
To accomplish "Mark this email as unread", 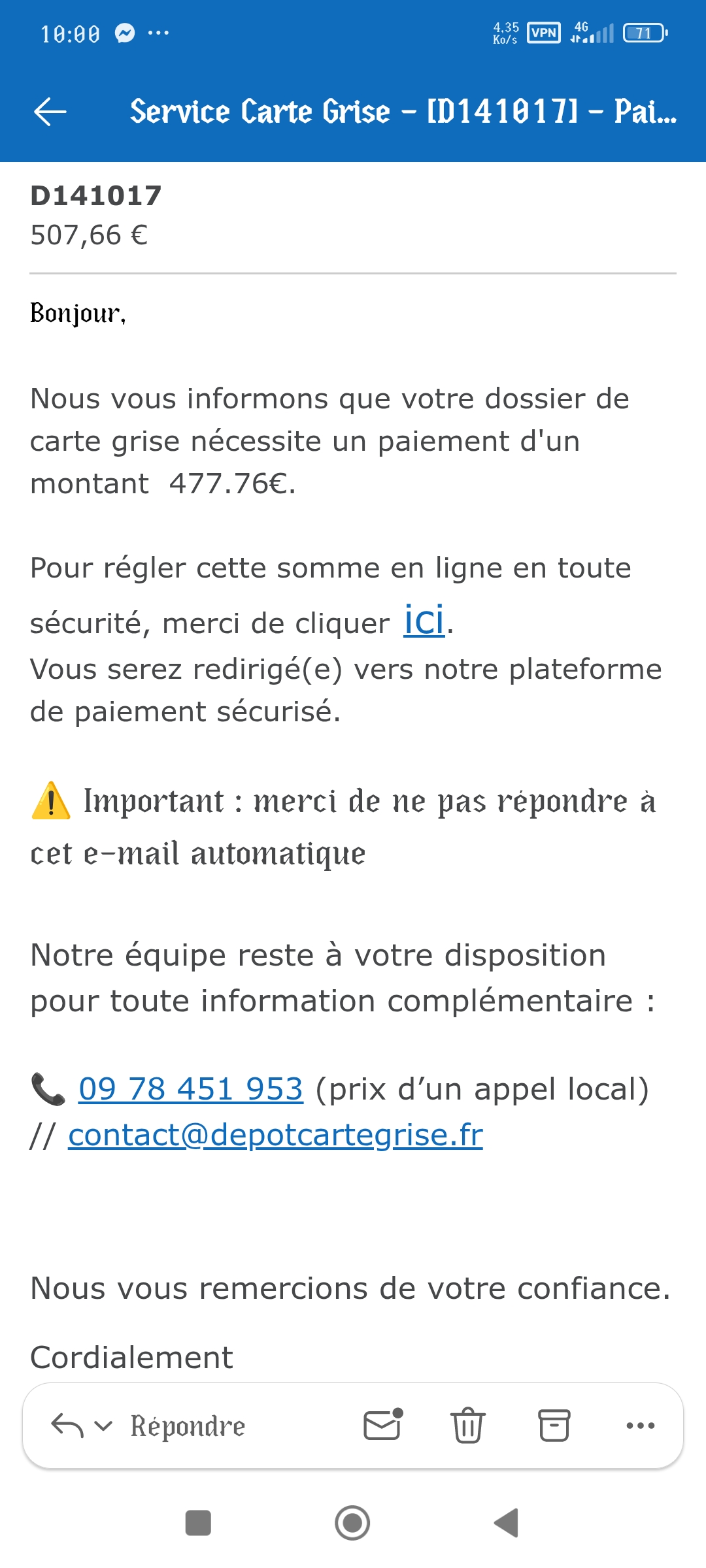I will pyautogui.click(x=383, y=1424).
